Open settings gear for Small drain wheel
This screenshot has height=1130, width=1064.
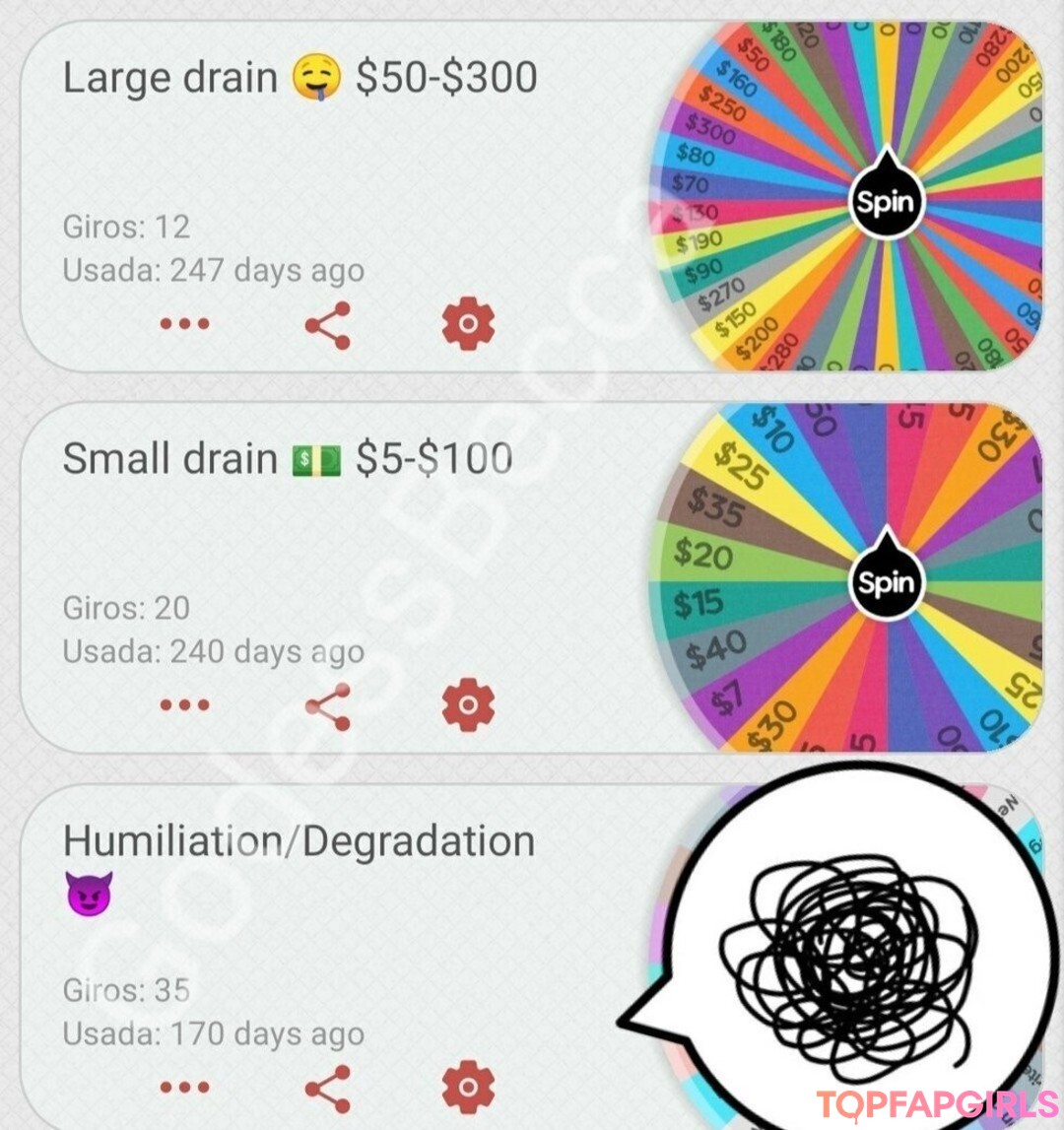(x=468, y=705)
